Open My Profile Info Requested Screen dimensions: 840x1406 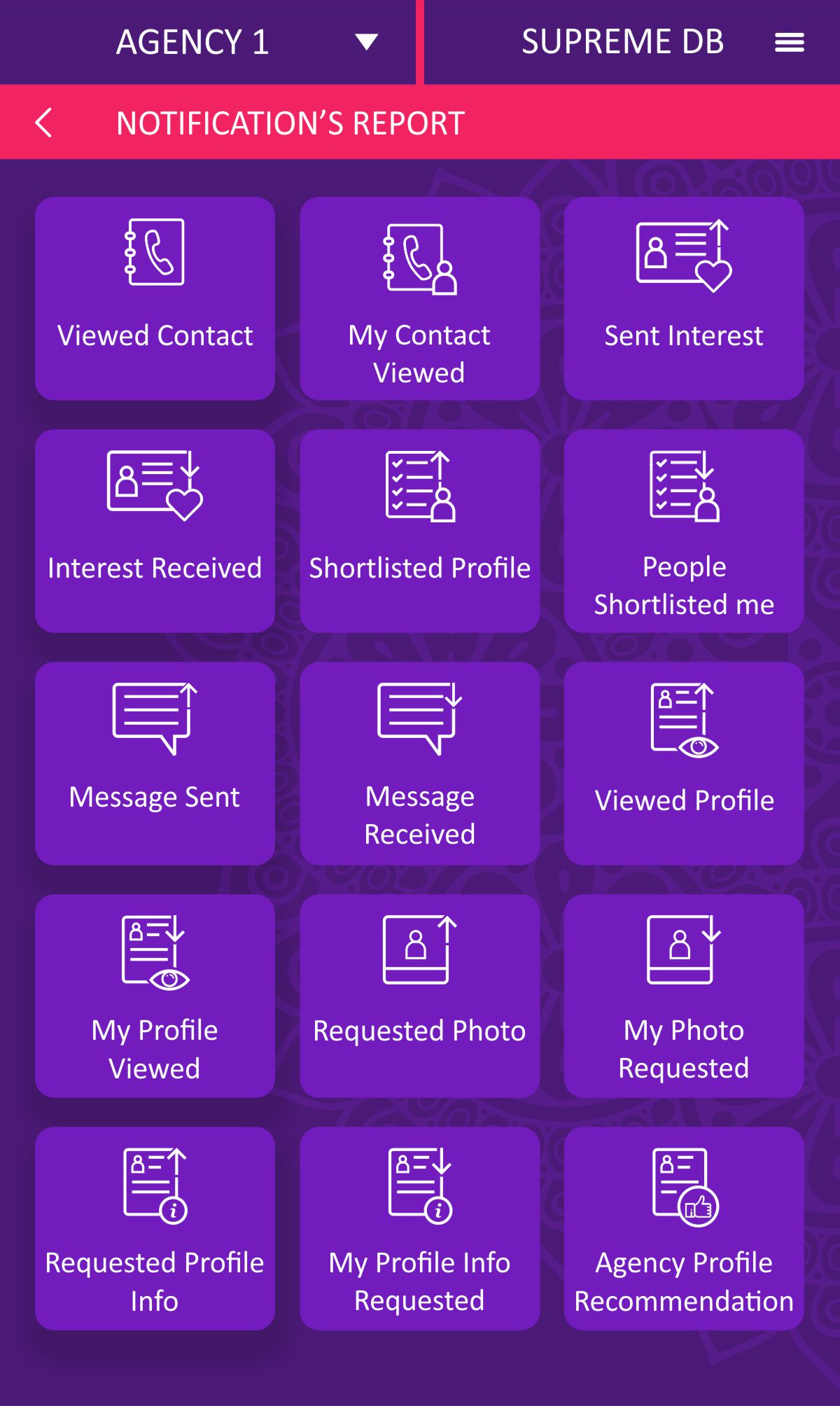[x=419, y=1228]
